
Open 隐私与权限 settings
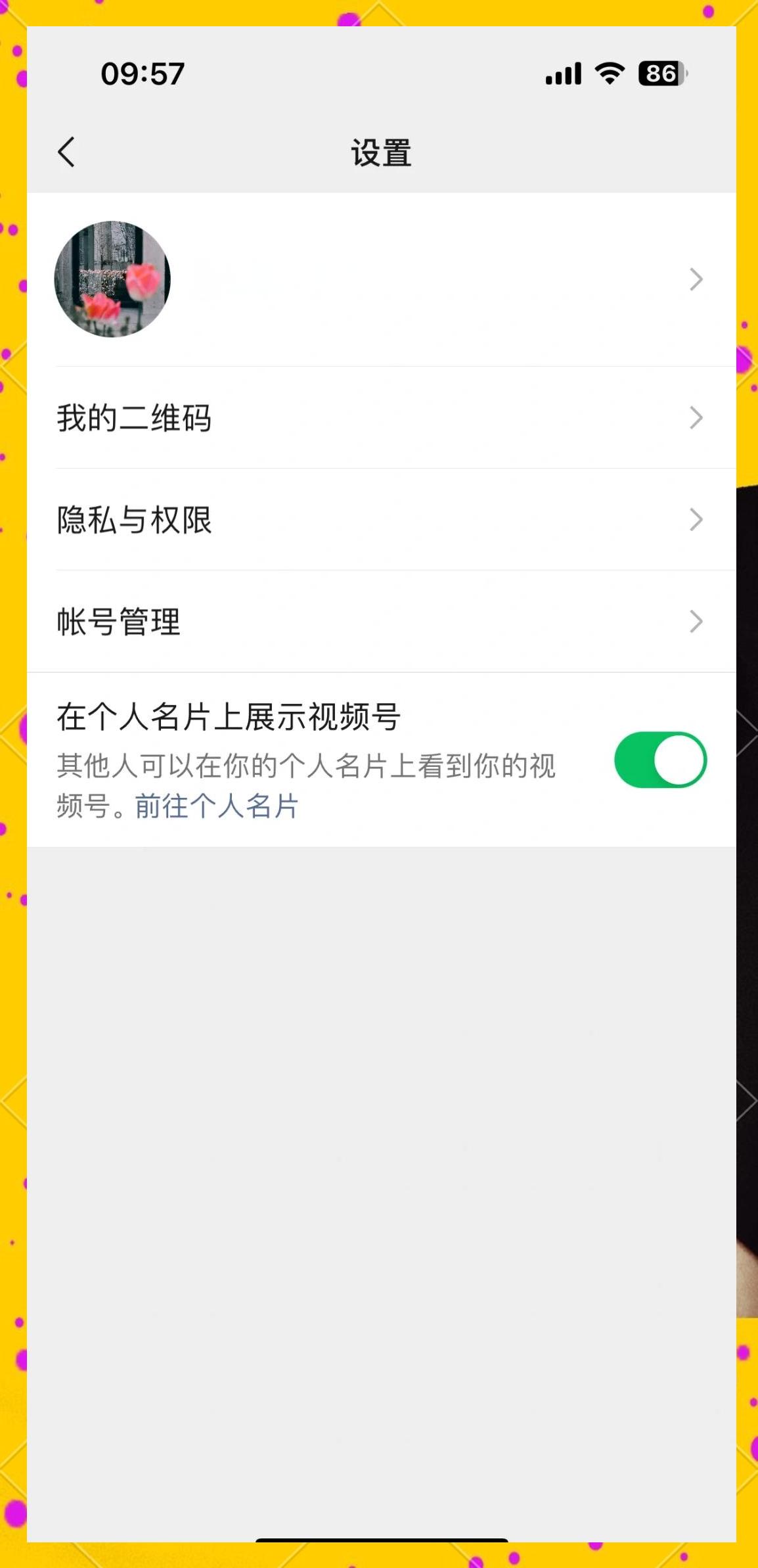pyautogui.click(x=381, y=519)
